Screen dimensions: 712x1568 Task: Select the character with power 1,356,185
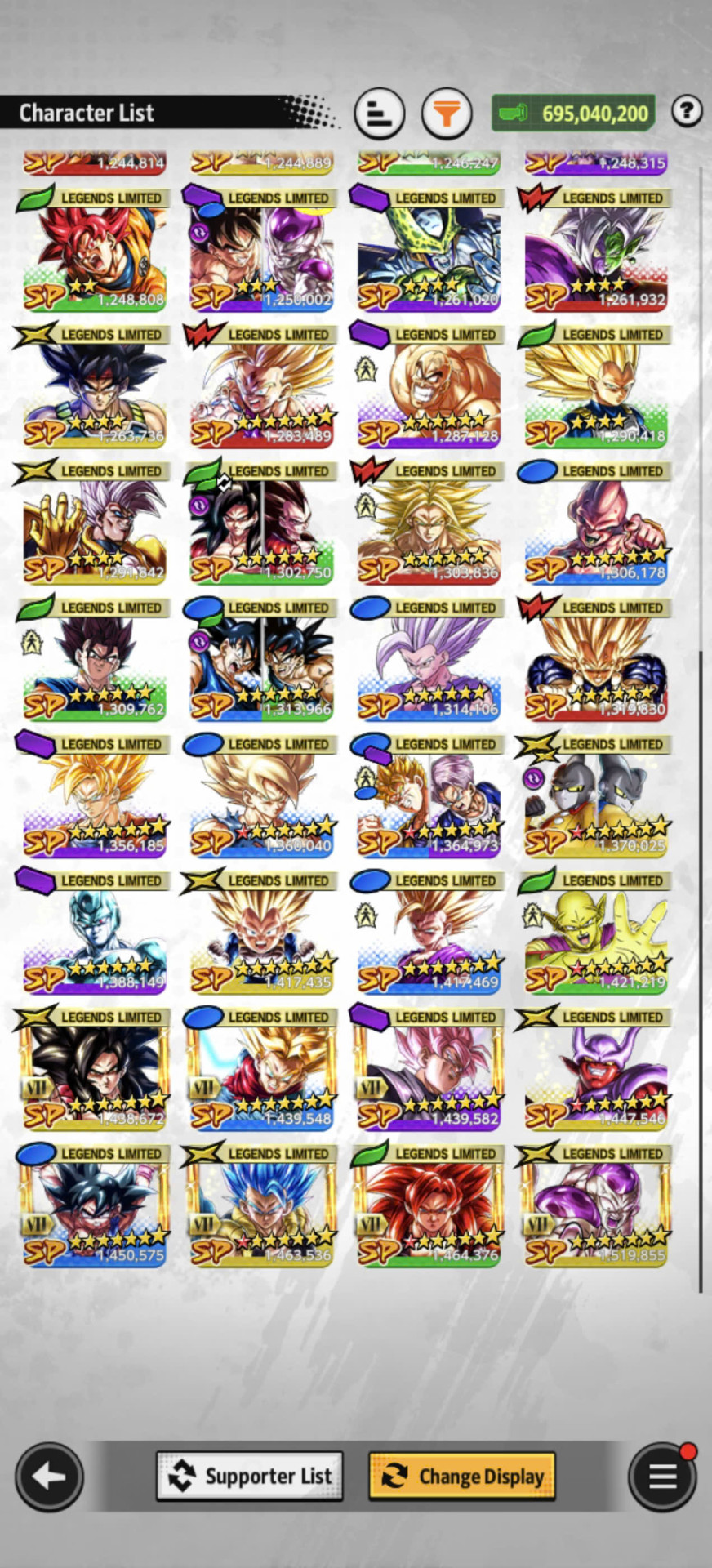[94, 796]
